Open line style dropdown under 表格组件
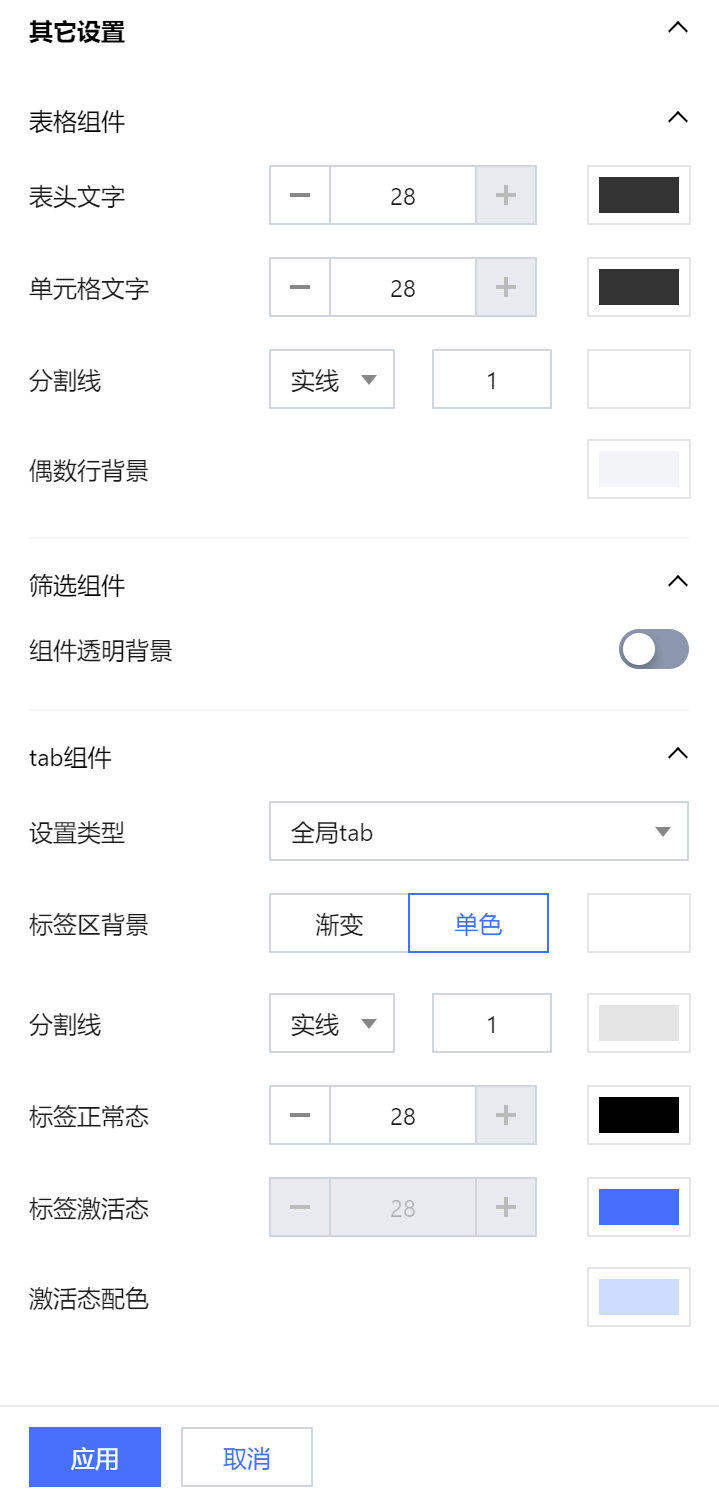The width and height of the screenshot is (719, 1497). tap(332, 380)
